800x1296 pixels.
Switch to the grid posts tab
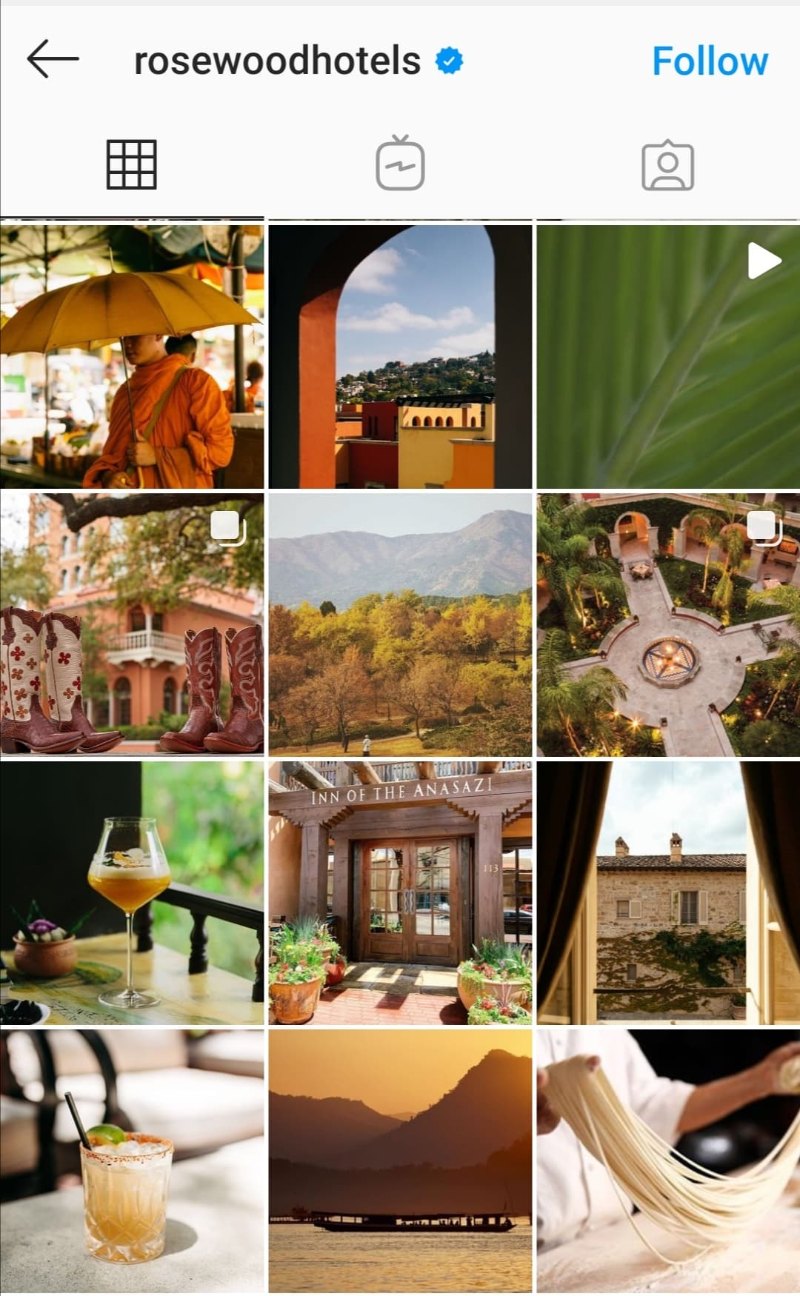click(x=132, y=165)
